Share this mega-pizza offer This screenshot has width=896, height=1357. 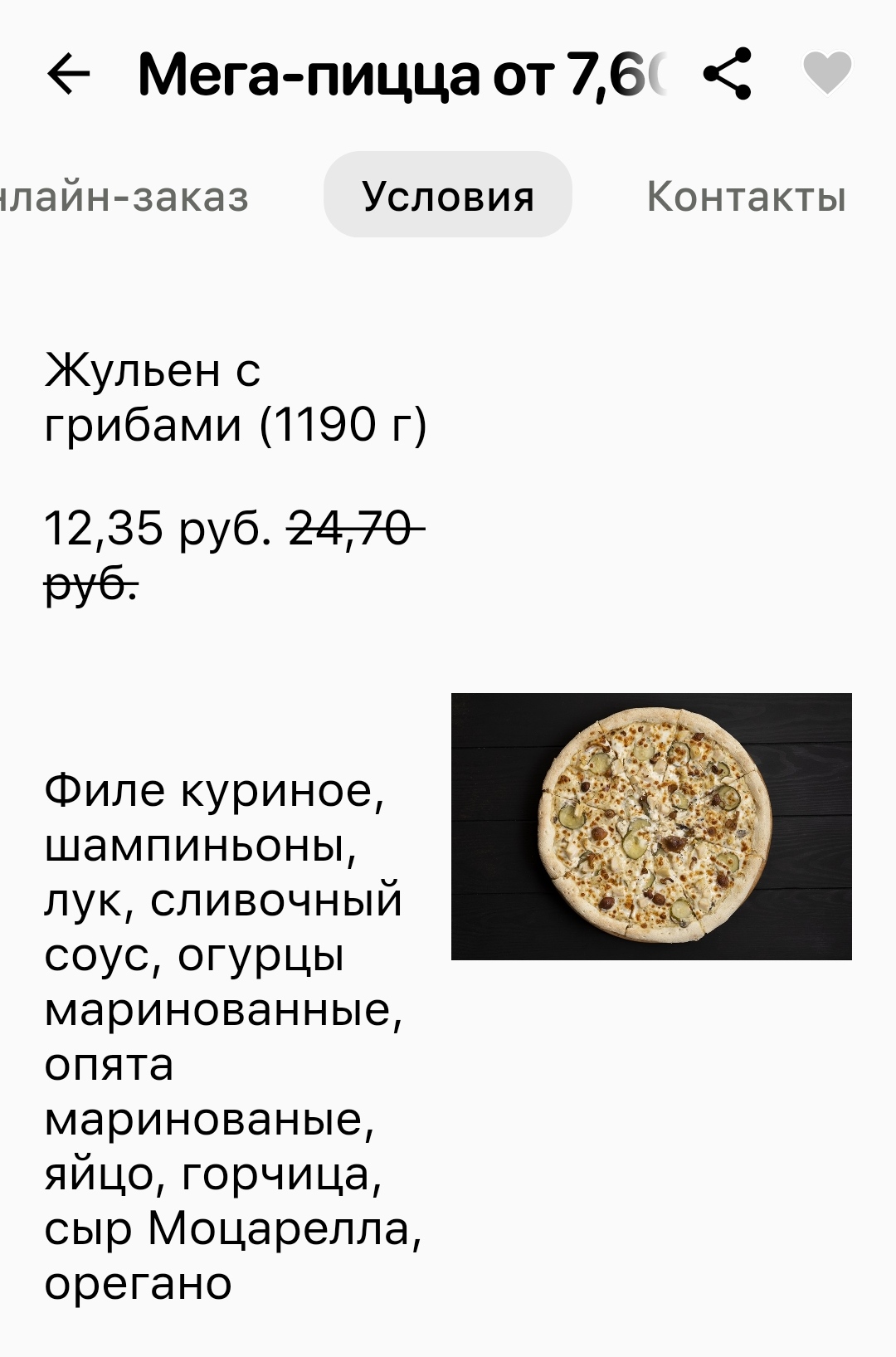point(728,74)
